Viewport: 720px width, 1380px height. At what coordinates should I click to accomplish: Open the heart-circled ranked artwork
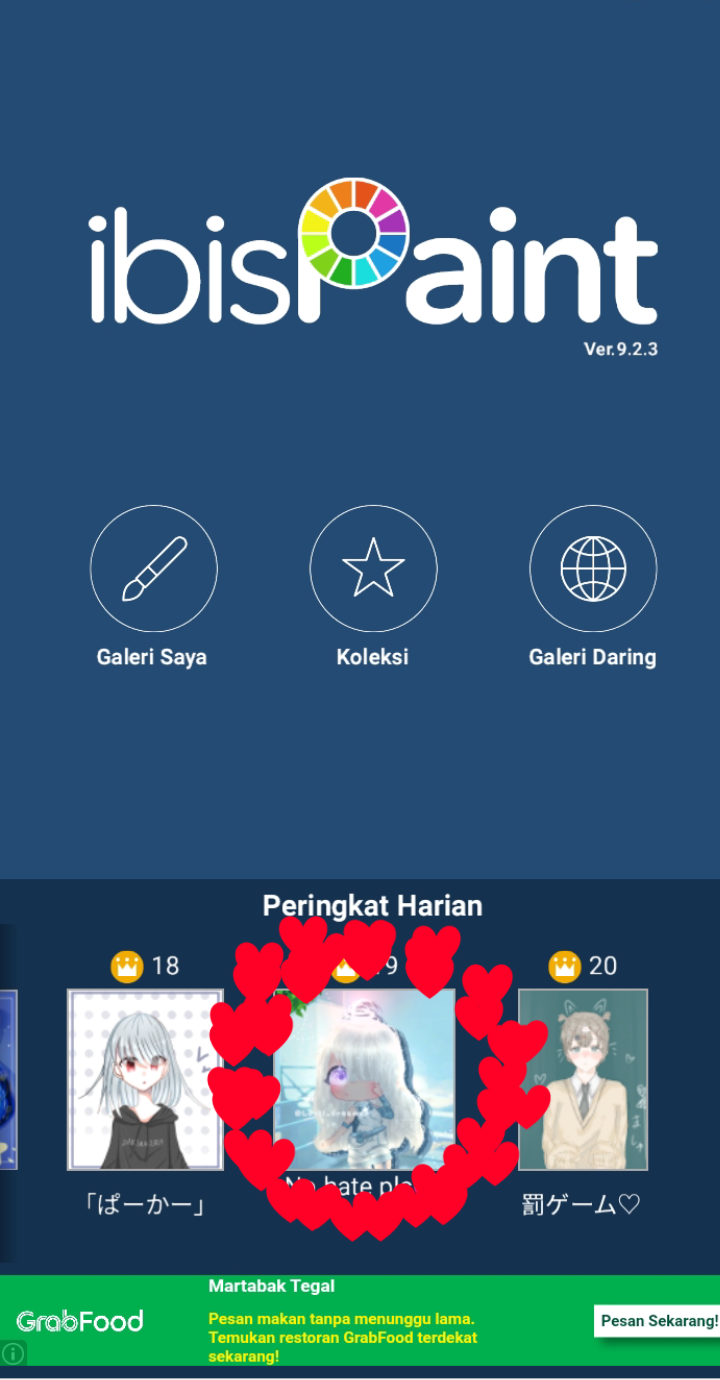click(x=364, y=1080)
